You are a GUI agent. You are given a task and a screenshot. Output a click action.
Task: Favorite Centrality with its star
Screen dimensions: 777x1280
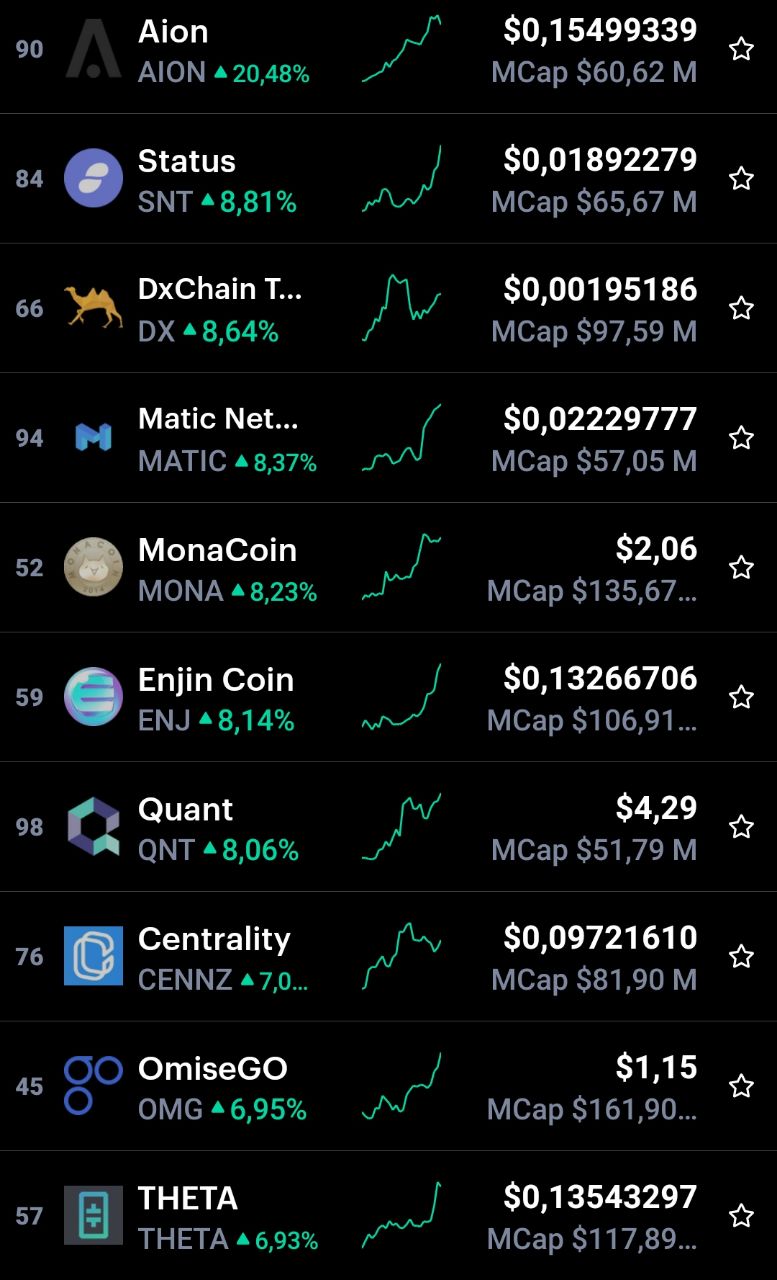741,957
